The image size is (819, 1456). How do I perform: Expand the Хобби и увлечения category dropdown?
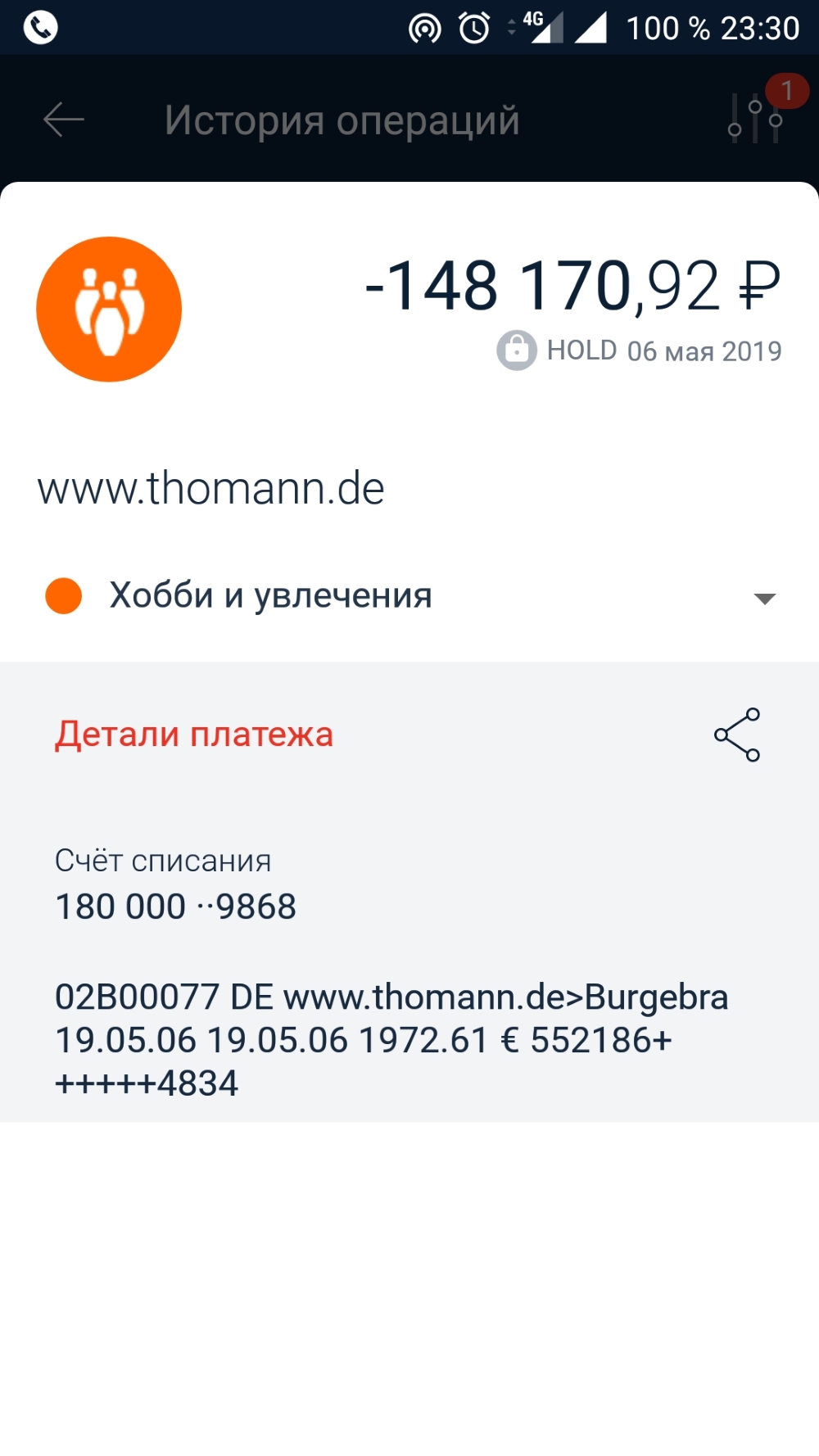[763, 599]
